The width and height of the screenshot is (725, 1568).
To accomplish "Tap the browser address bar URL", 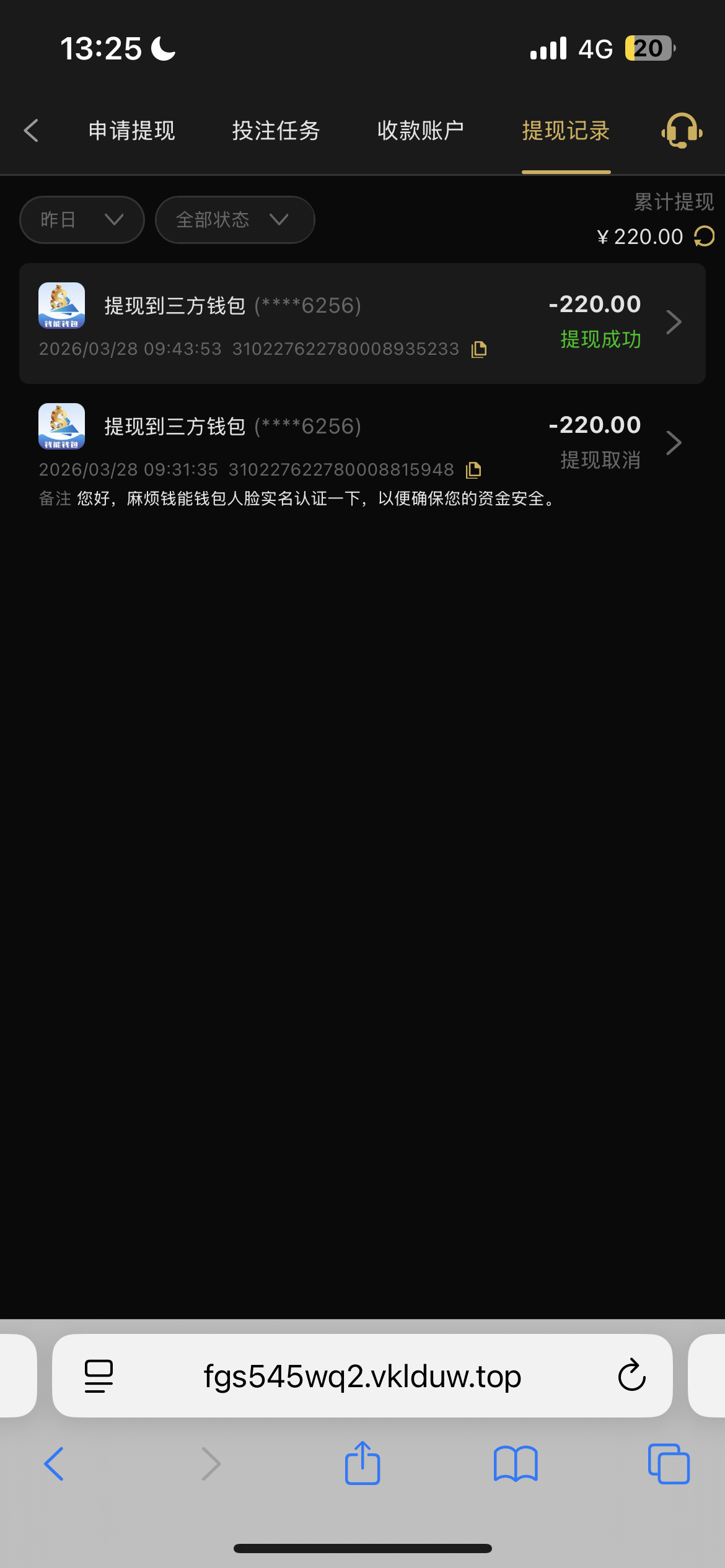I will pos(362,1376).
